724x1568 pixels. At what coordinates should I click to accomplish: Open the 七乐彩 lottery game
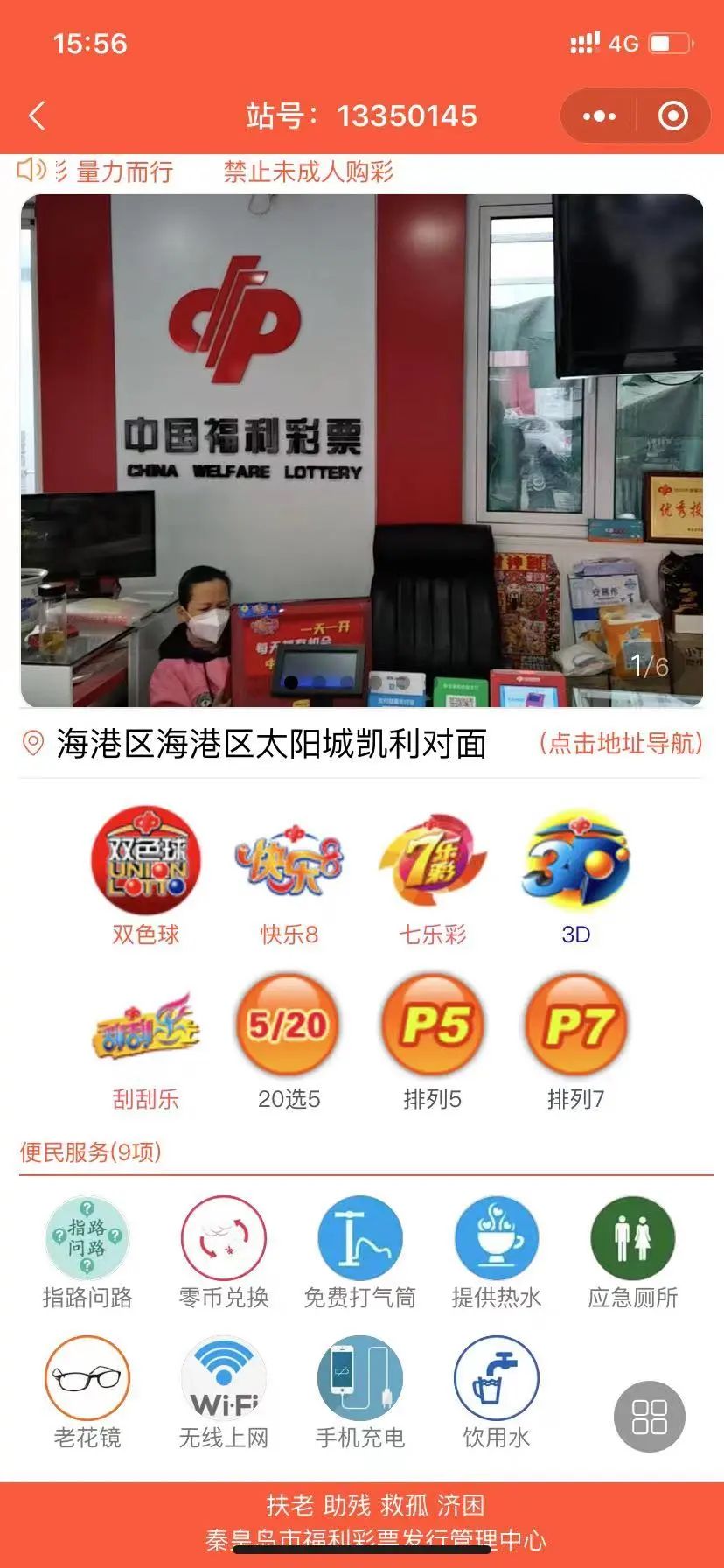432,861
